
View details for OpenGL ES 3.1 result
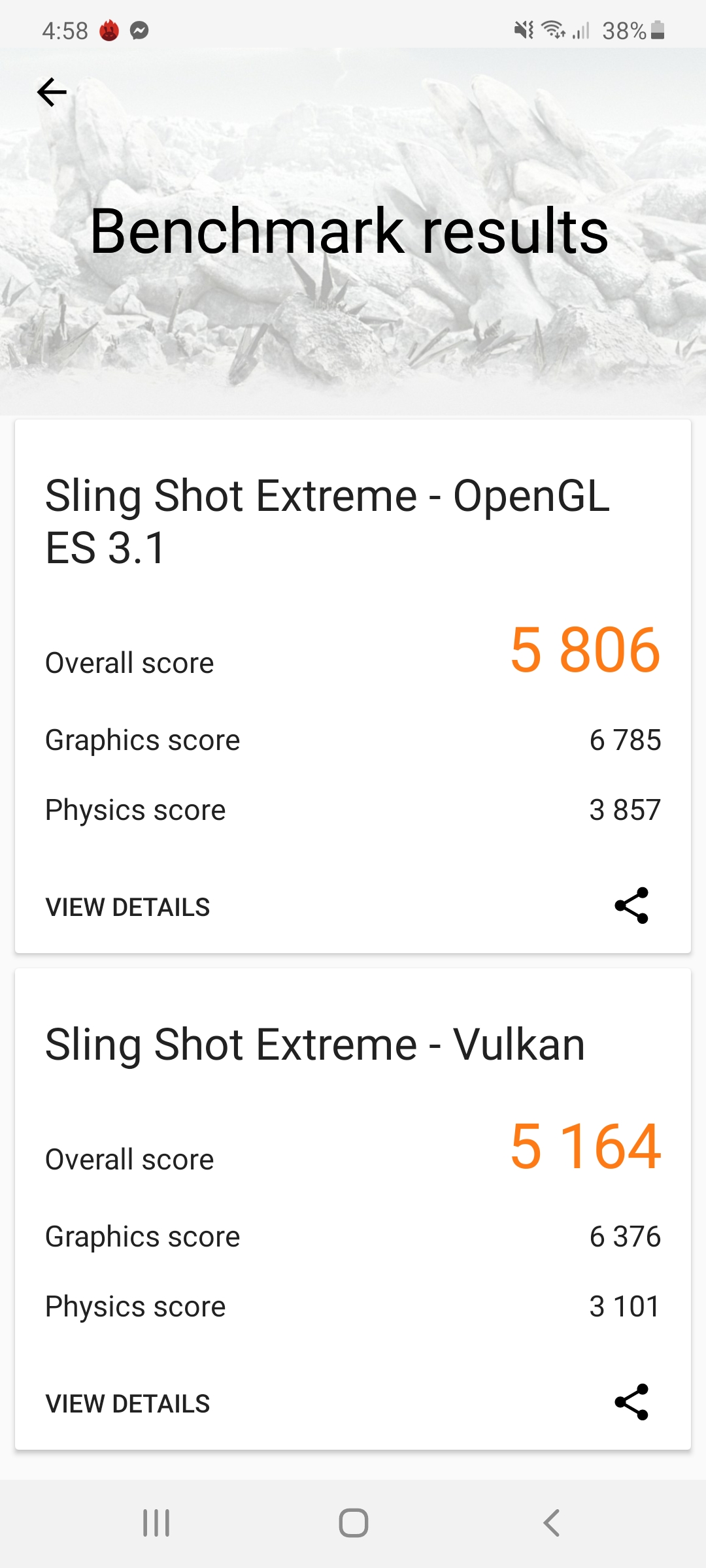[127, 907]
